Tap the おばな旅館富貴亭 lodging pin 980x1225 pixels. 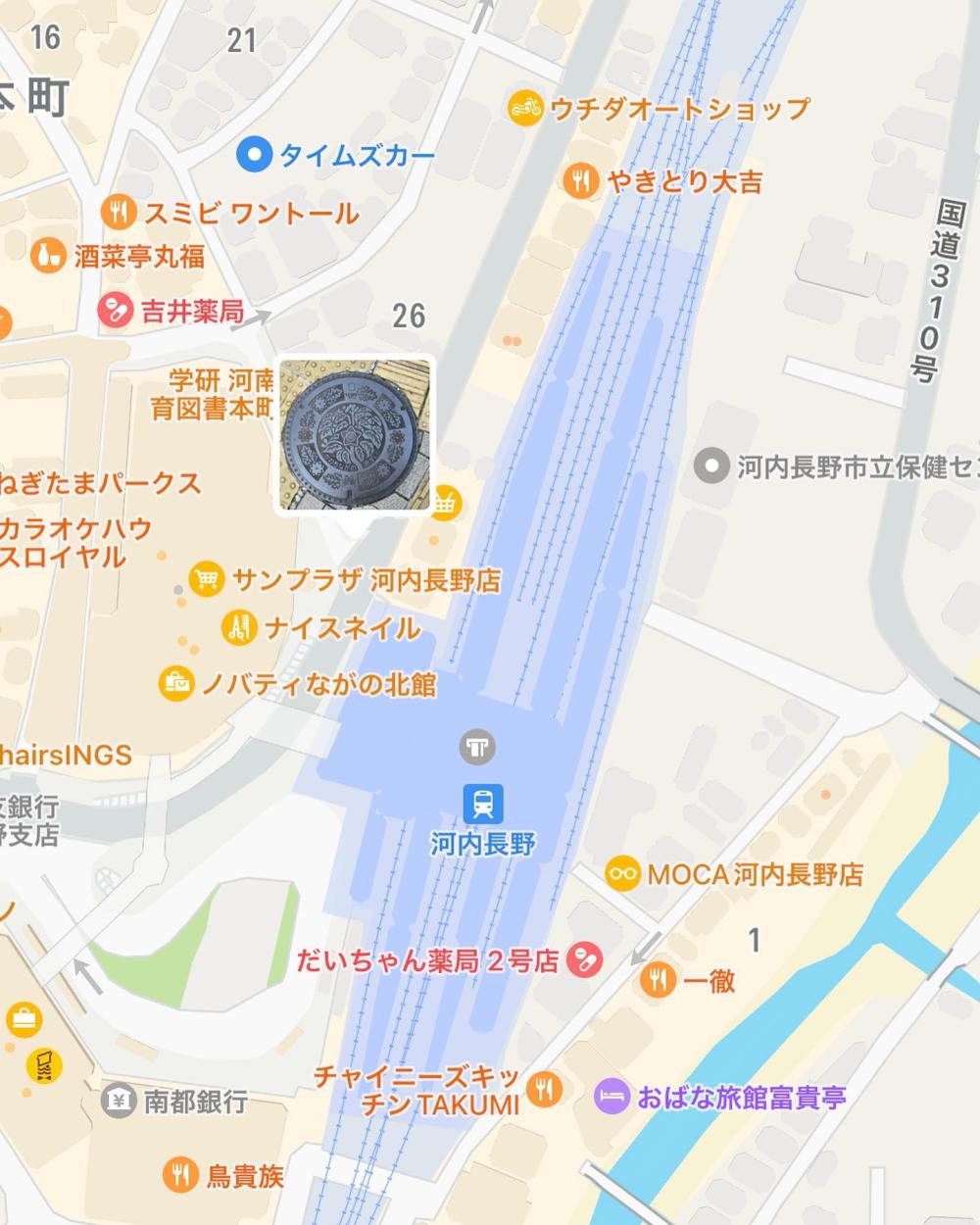(611, 1097)
